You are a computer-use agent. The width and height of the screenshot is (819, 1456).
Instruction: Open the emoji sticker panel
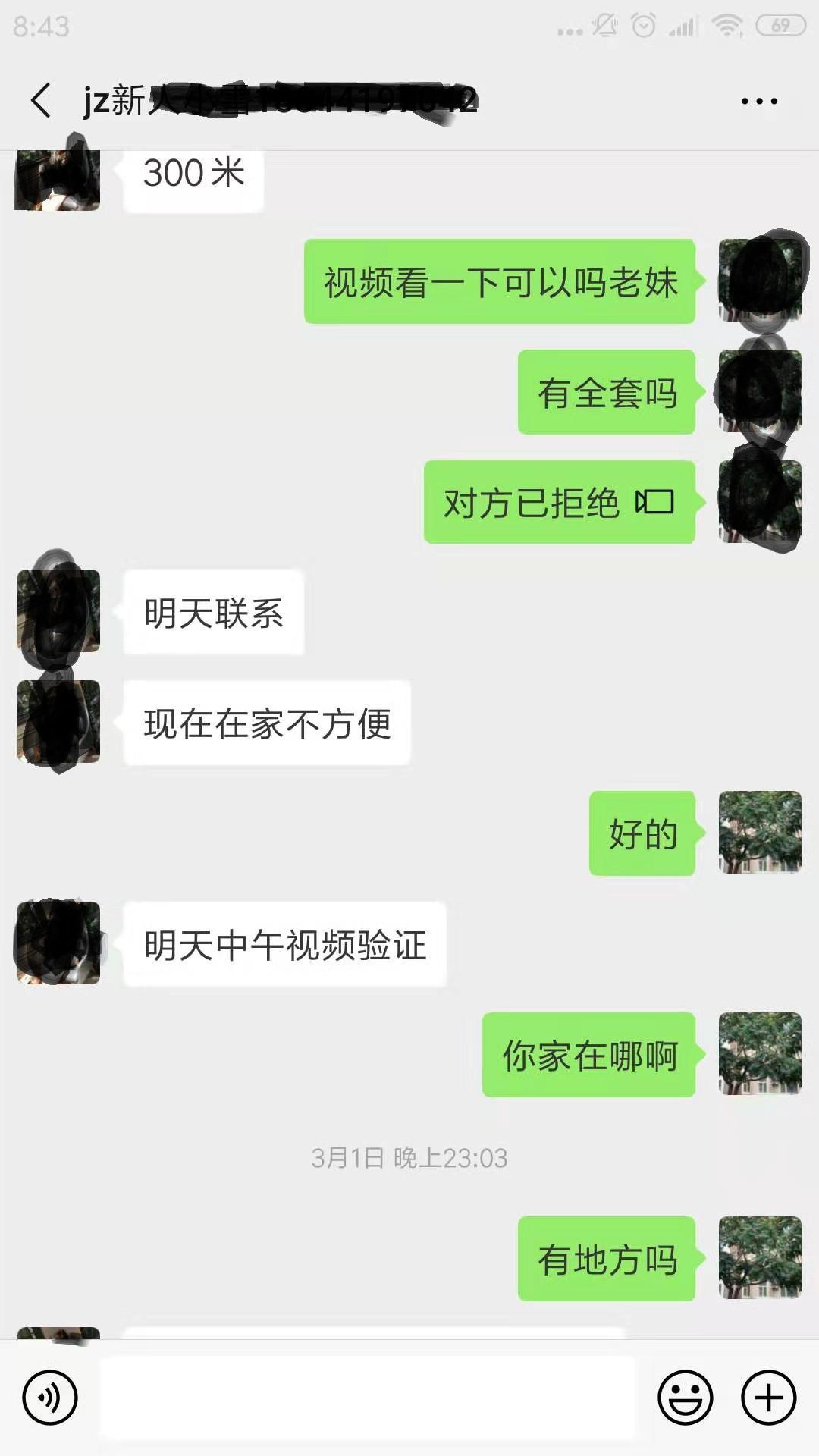pyautogui.click(x=685, y=1397)
